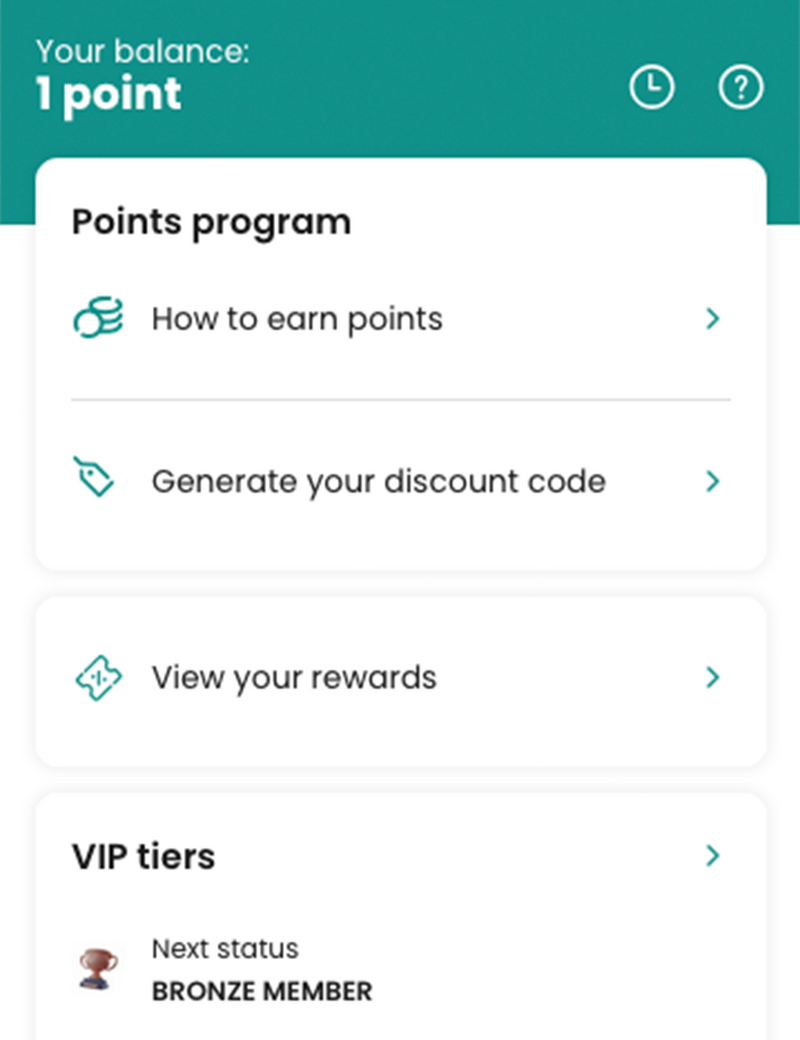Open points history clock icon
Screen dimensions: 800x1040
(651, 89)
